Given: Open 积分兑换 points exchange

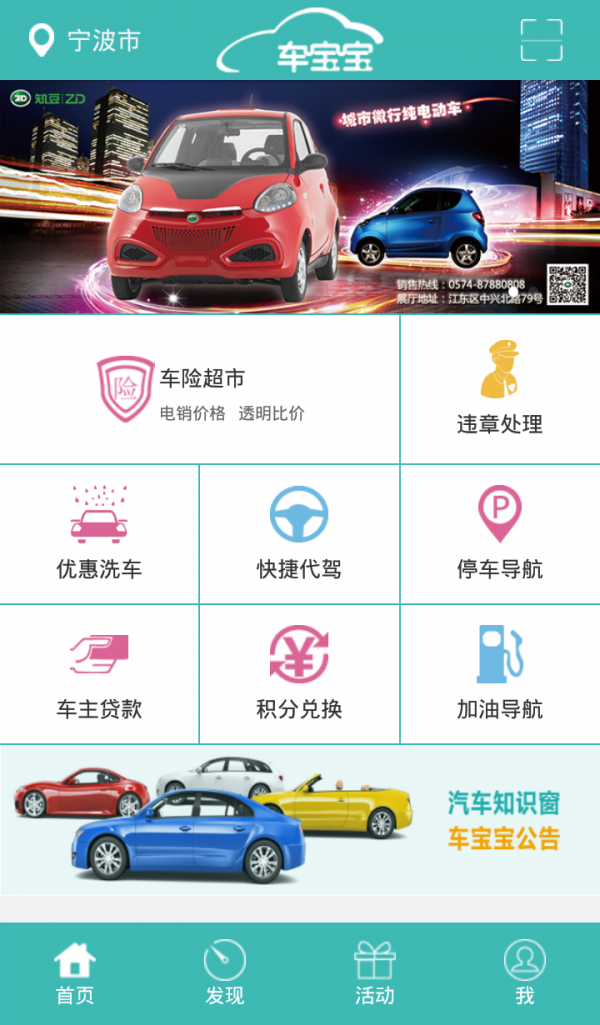Looking at the screenshot, I should (x=299, y=674).
